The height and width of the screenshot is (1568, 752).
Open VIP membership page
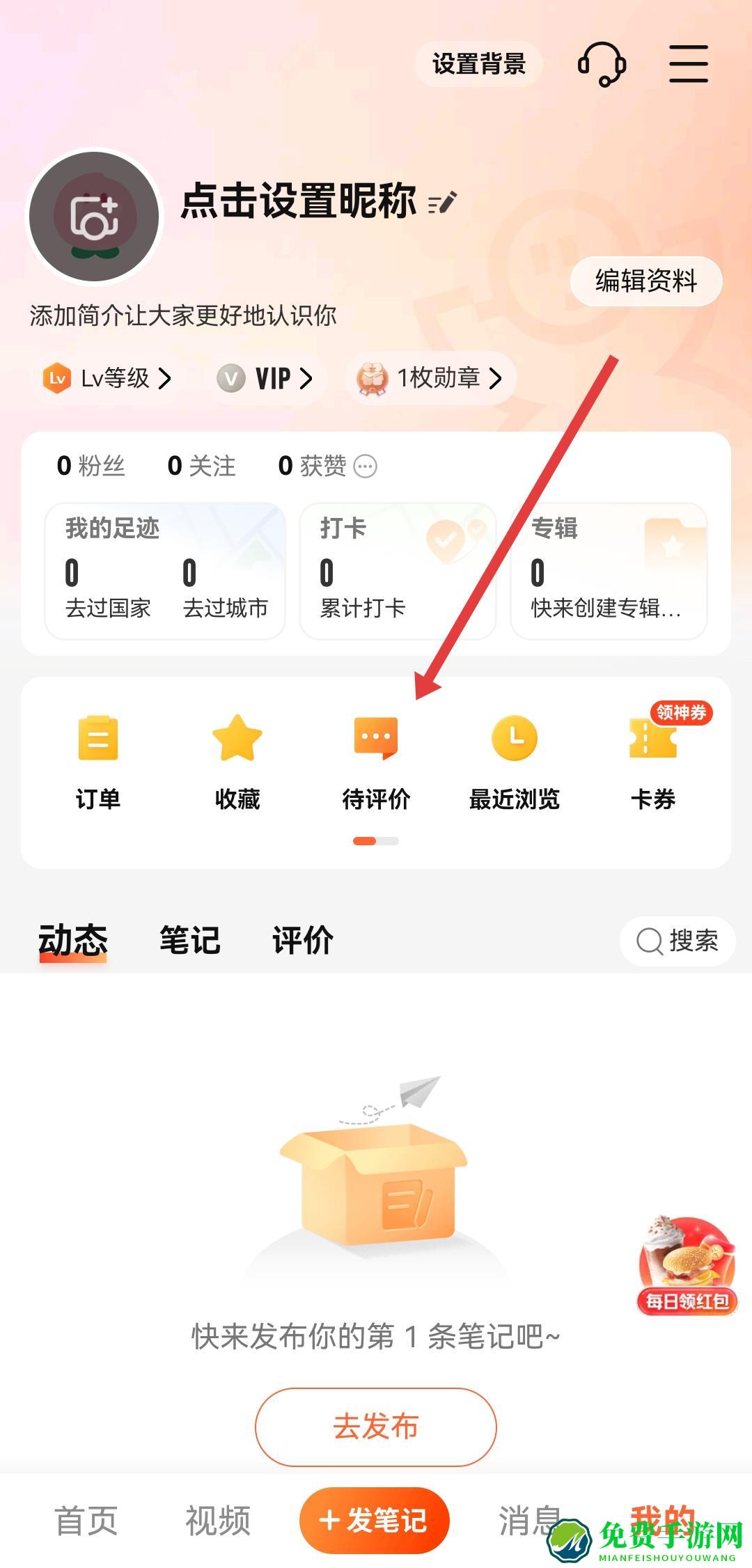point(265,378)
